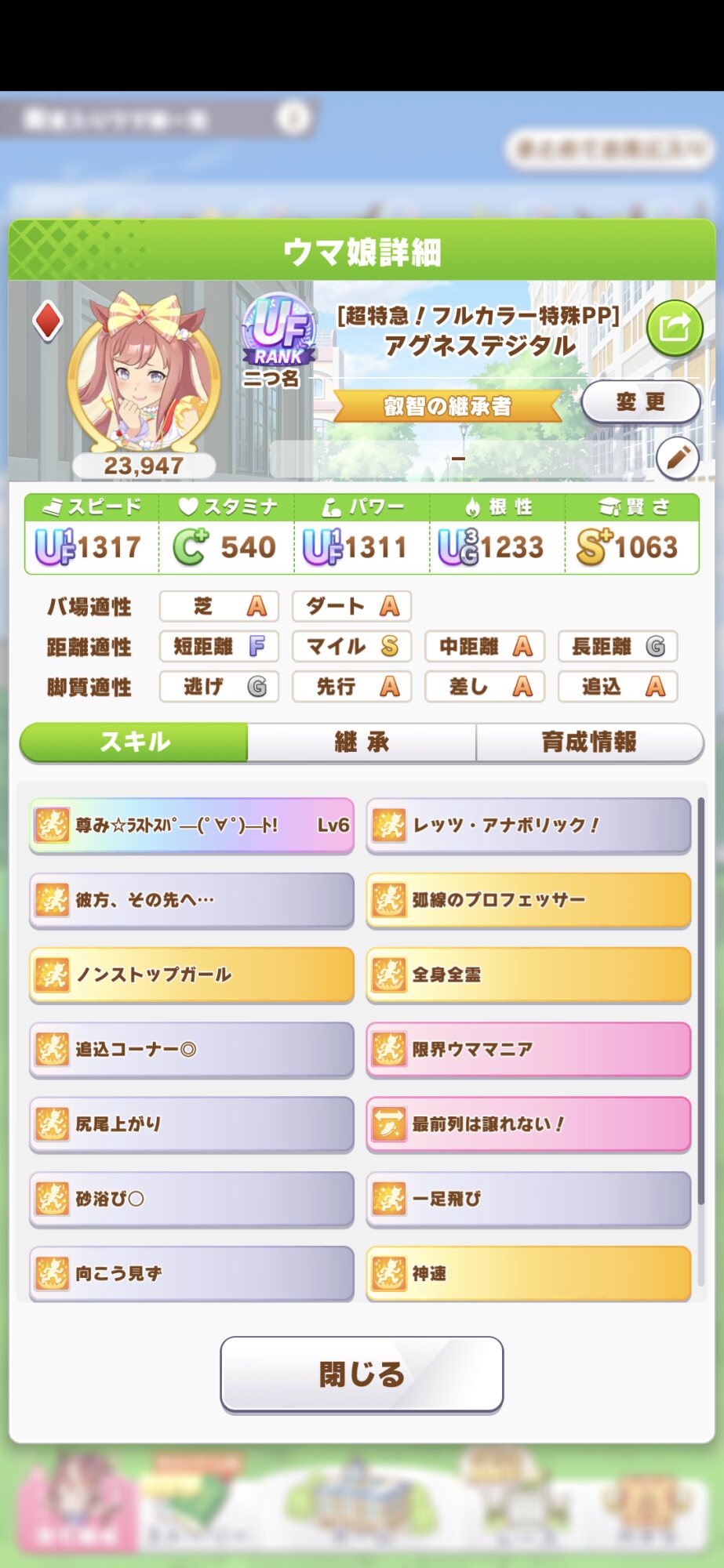
Task: Tap the 向こう見ず skill
Action: 191,1272
